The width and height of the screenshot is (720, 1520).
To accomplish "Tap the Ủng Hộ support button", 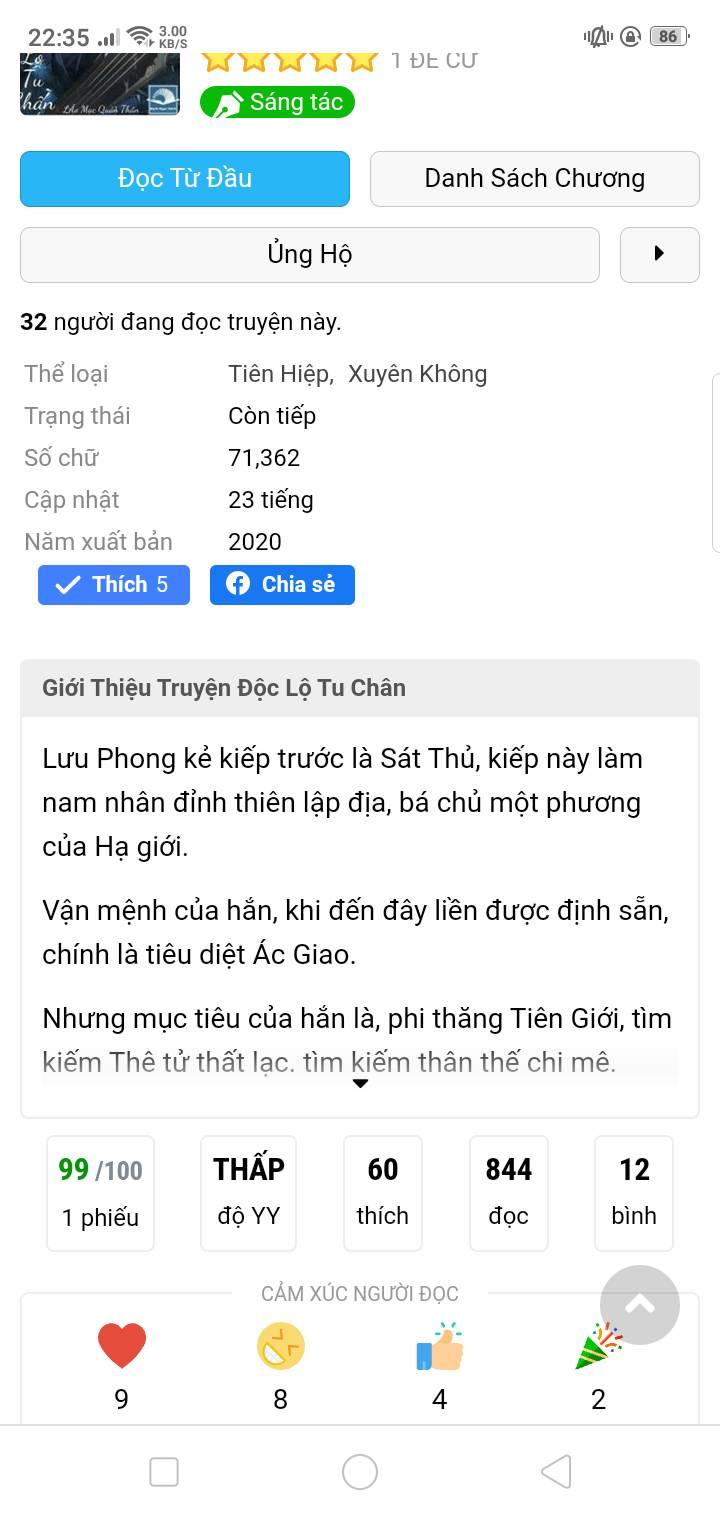I will [310, 255].
